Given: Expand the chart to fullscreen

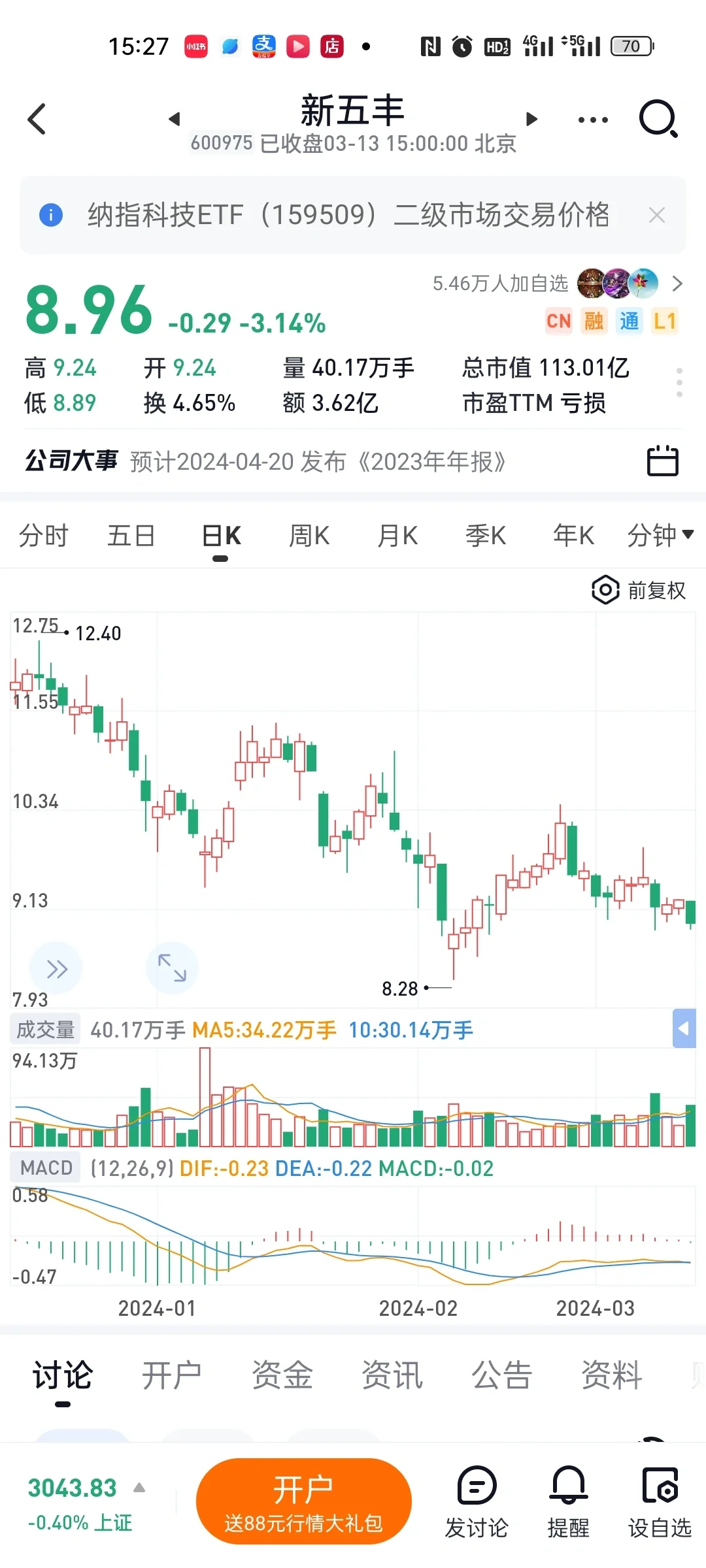Looking at the screenshot, I should (172, 968).
